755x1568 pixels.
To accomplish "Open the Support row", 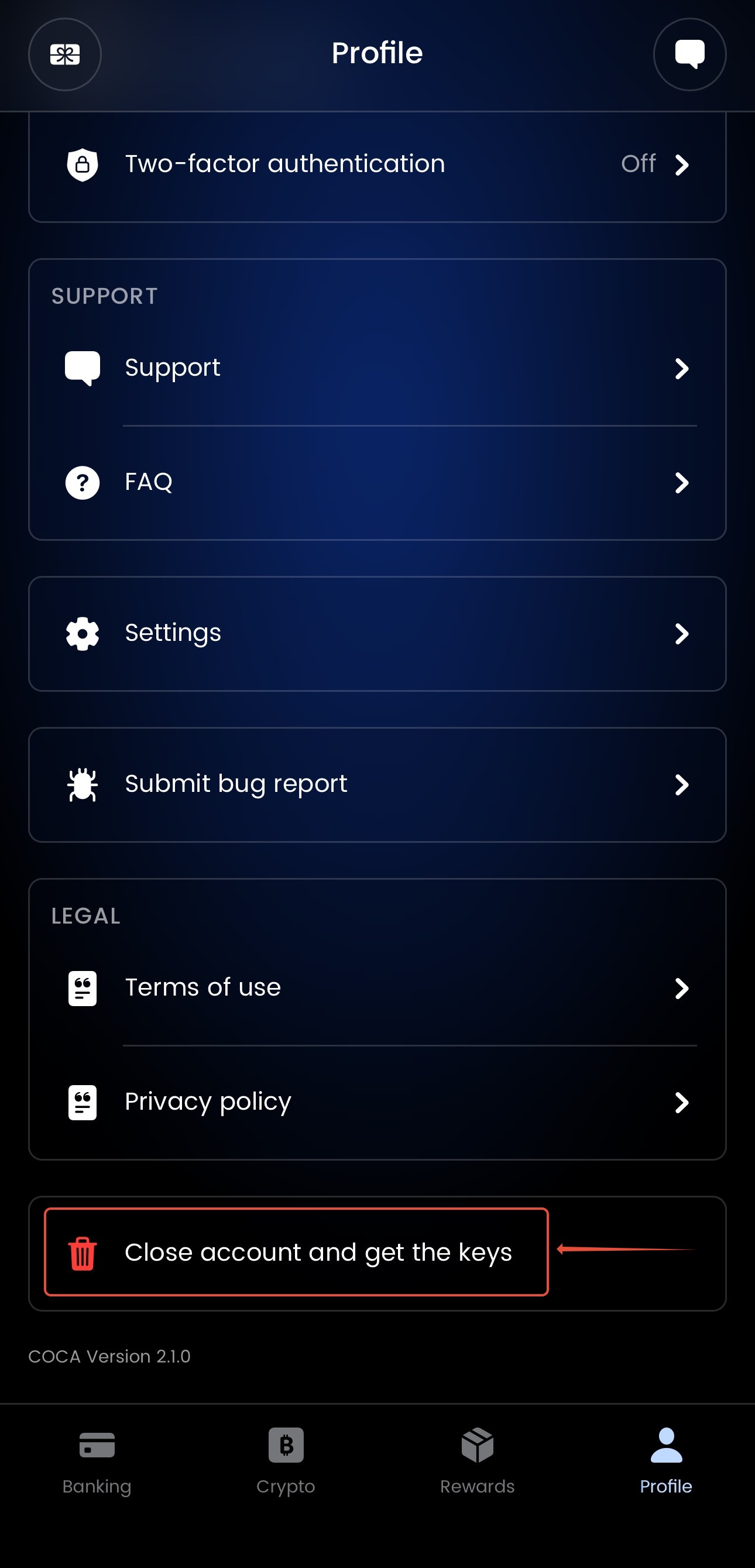I will coord(377,368).
